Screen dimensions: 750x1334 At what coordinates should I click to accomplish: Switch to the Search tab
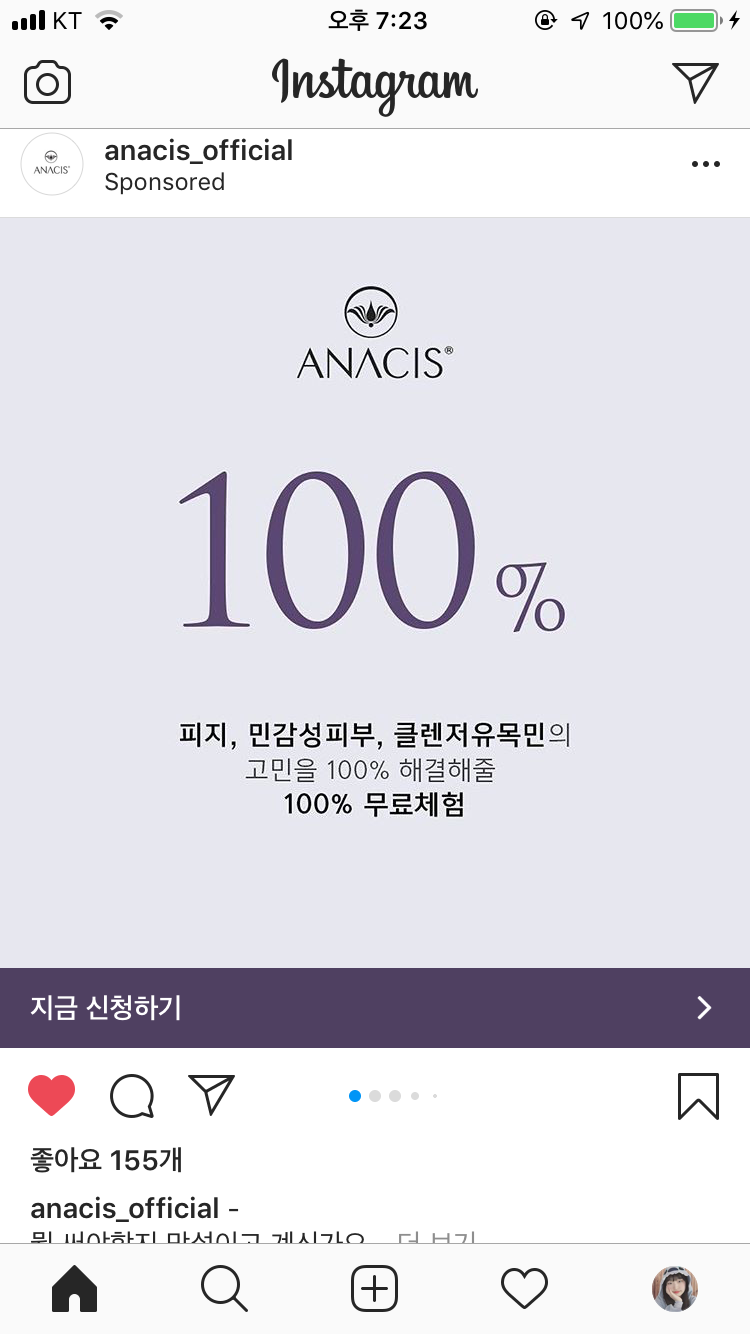[224, 1289]
